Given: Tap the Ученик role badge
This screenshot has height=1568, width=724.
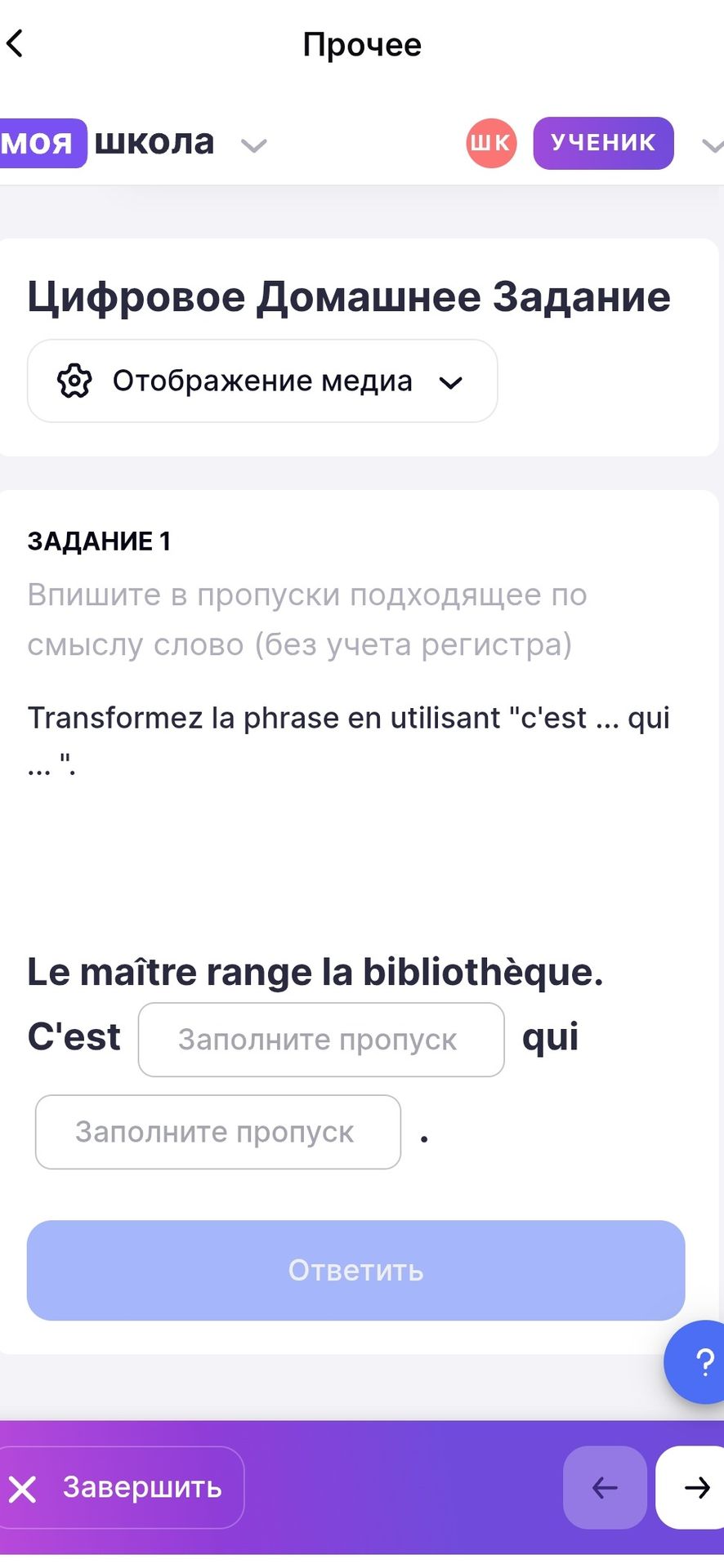Looking at the screenshot, I should 603,143.
